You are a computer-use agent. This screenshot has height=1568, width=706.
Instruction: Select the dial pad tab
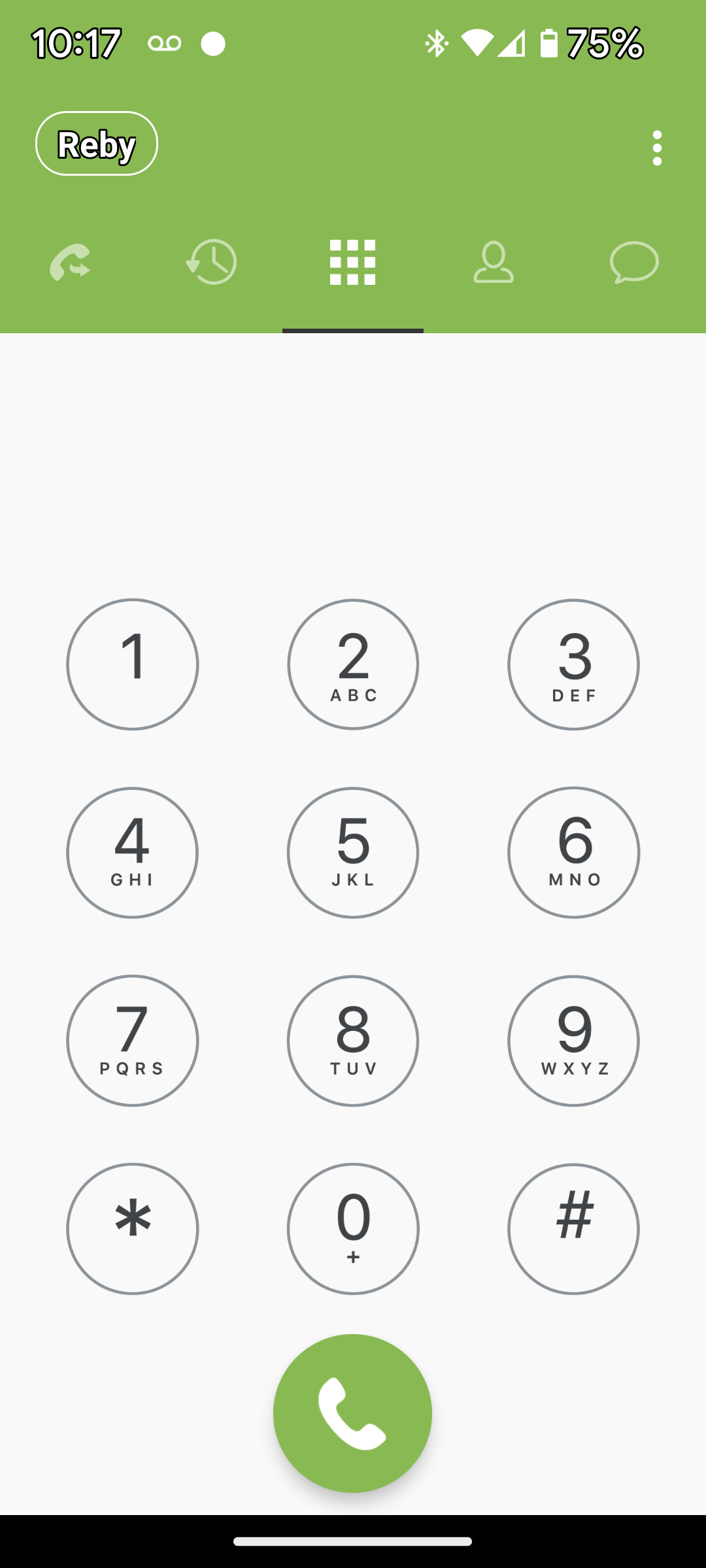pyautogui.click(x=353, y=263)
